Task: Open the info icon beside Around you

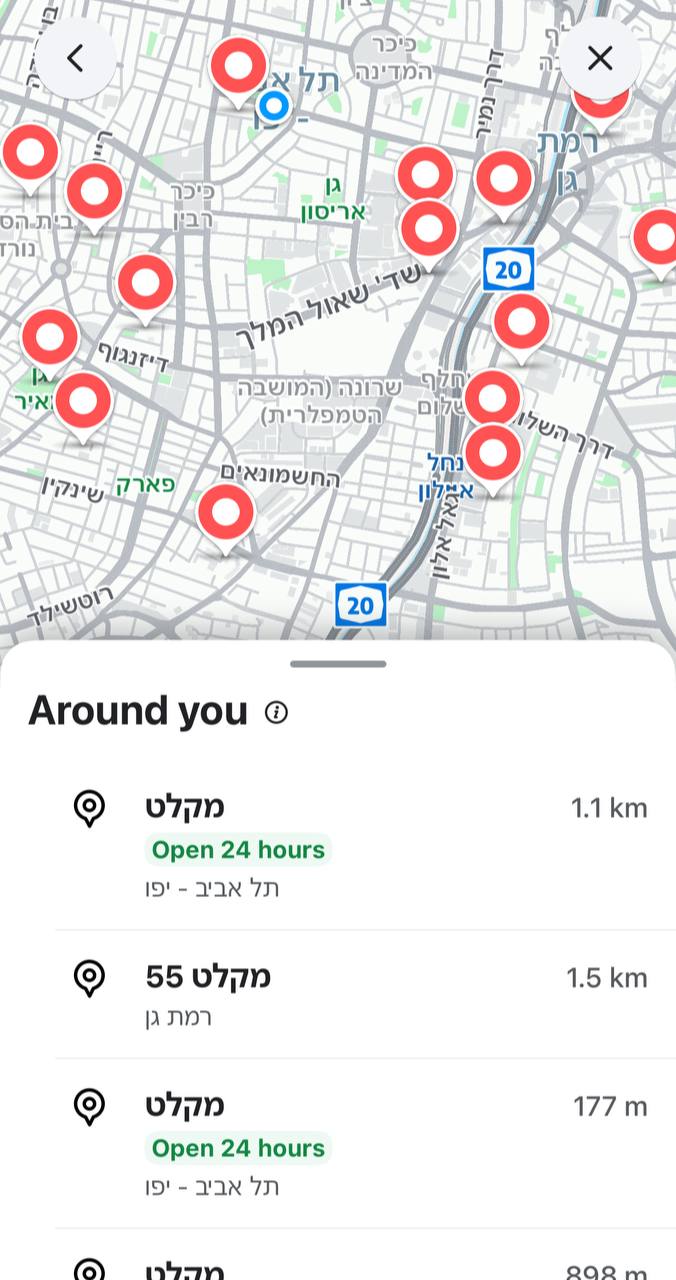Action: pyautogui.click(x=276, y=712)
